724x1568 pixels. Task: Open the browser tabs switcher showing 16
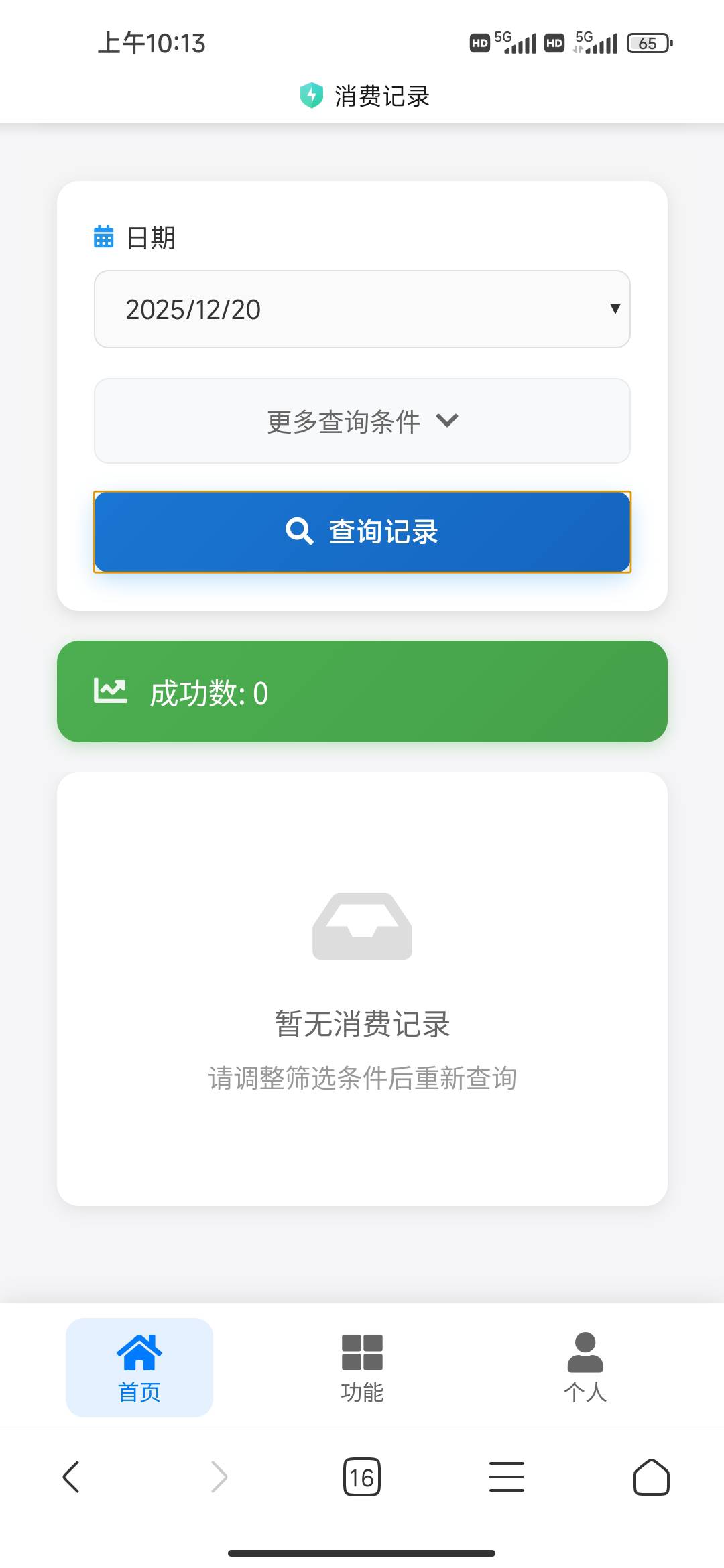(362, 1477)
